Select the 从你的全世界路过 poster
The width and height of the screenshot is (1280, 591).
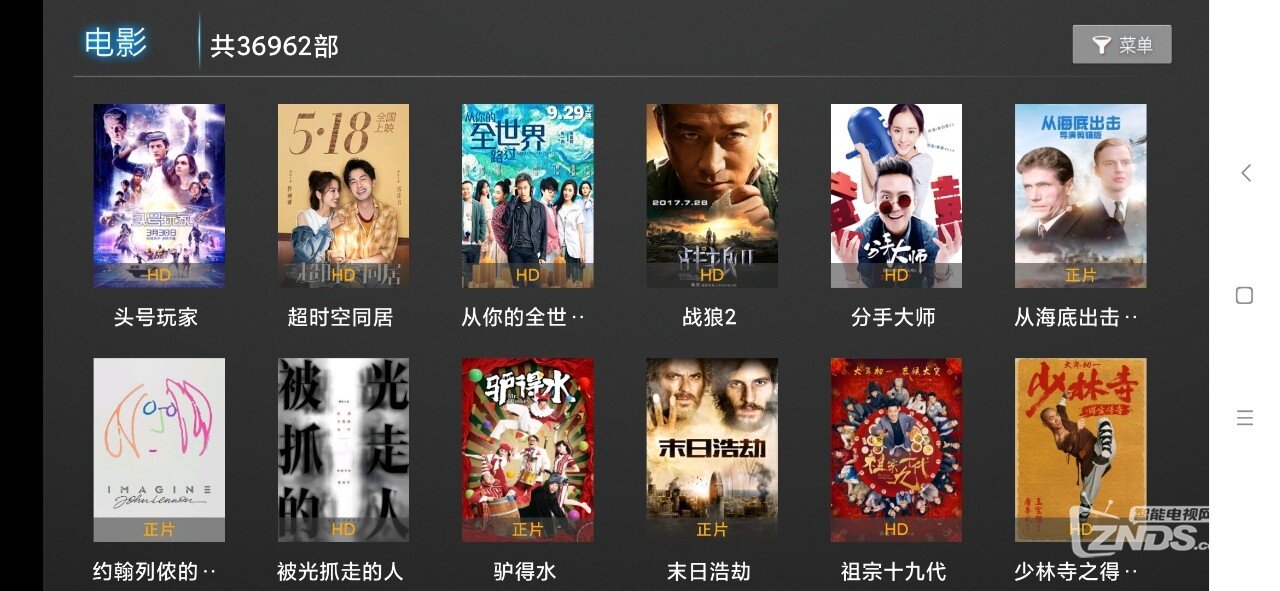(527, 196)
